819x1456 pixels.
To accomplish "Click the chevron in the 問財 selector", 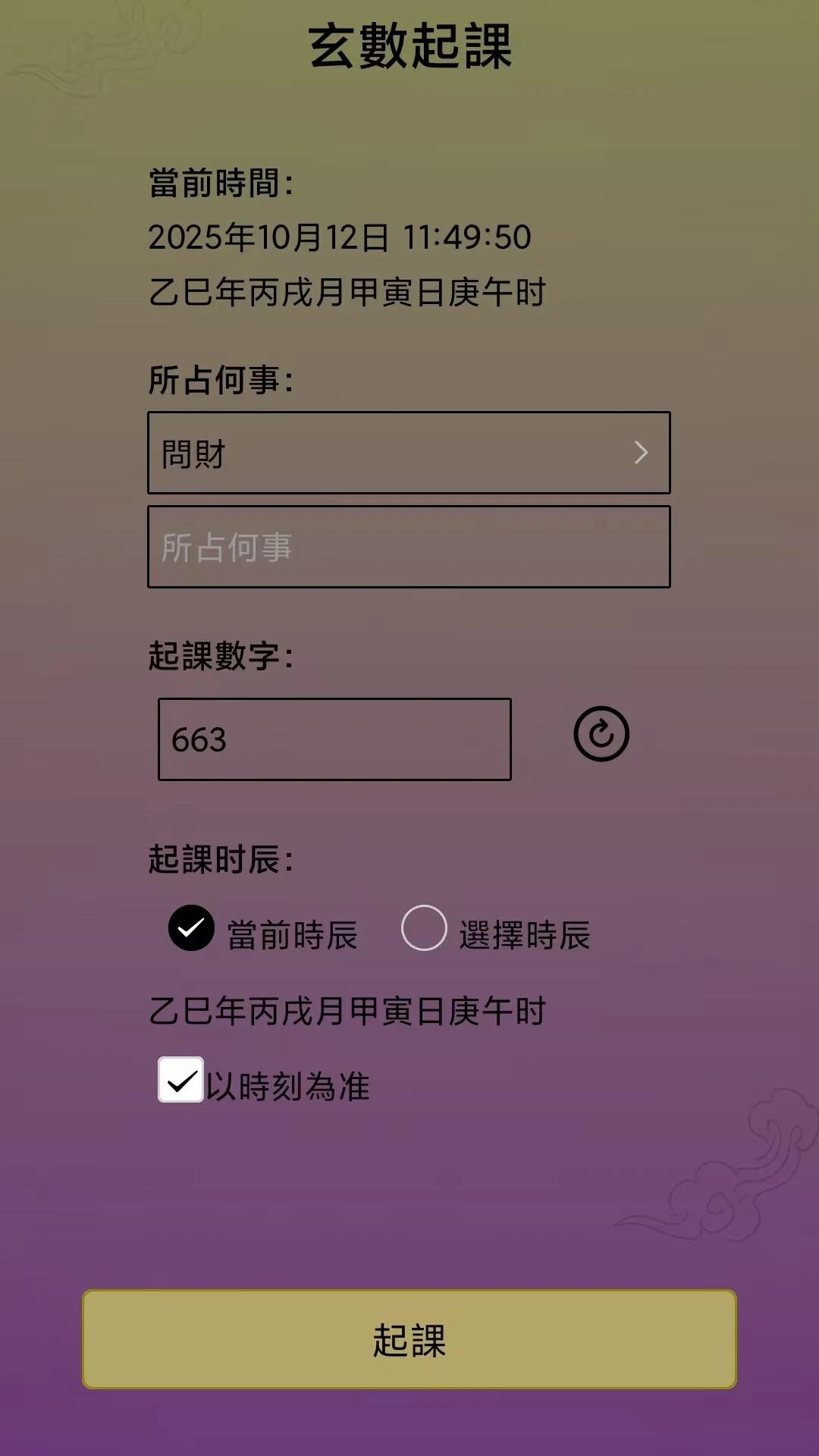I will coord(641,453).
